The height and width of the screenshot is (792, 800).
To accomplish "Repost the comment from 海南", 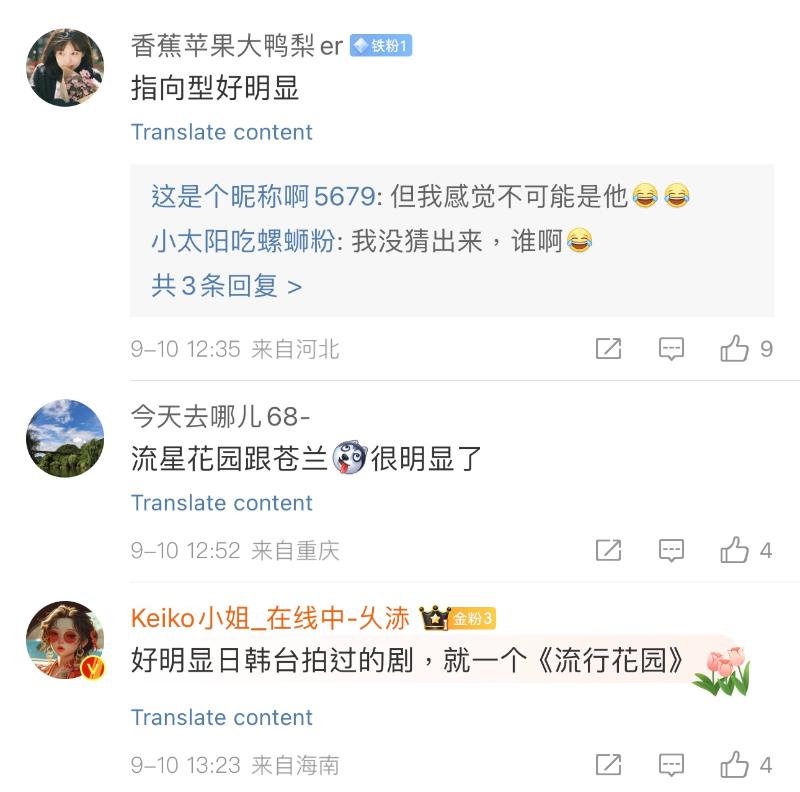I will [608, 765].
